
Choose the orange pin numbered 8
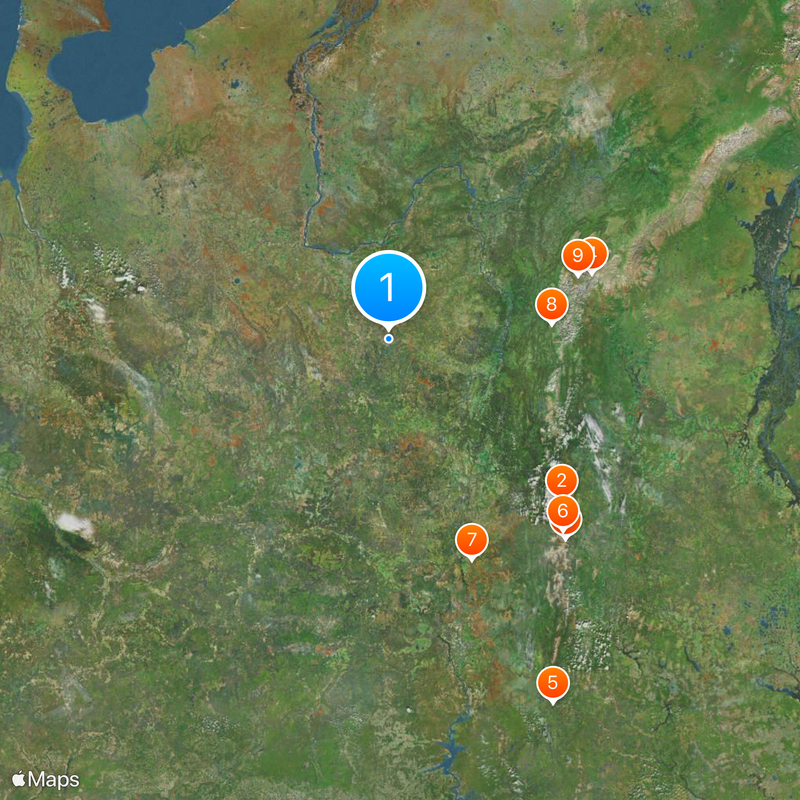tap(551, 304)
